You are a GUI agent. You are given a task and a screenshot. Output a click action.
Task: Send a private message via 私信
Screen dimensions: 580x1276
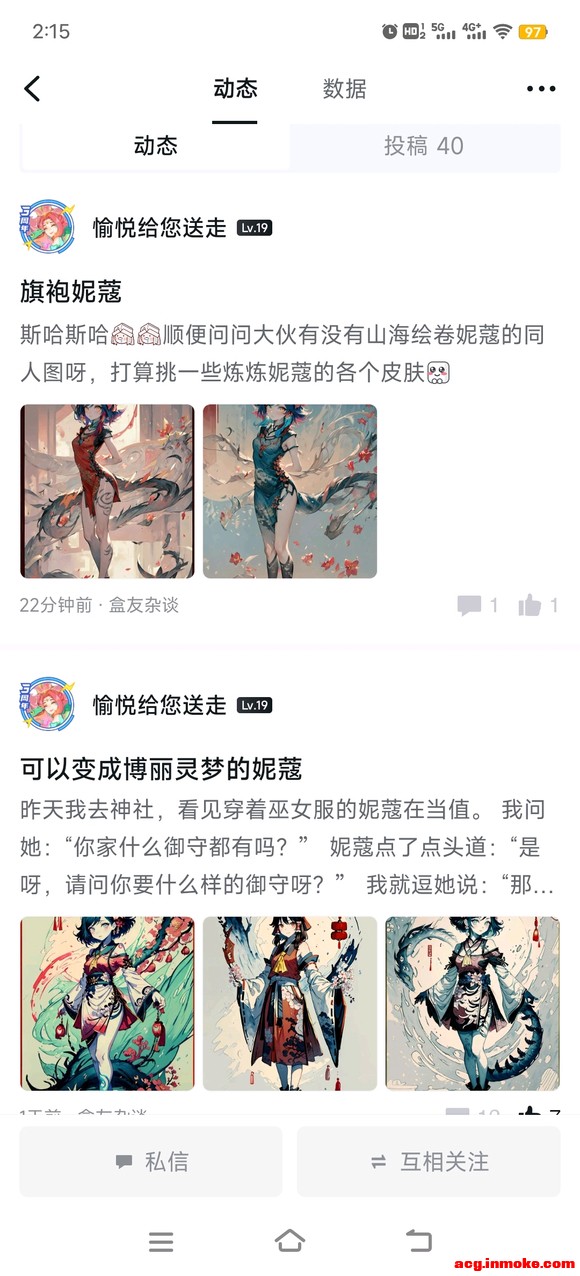(151, 1161)
